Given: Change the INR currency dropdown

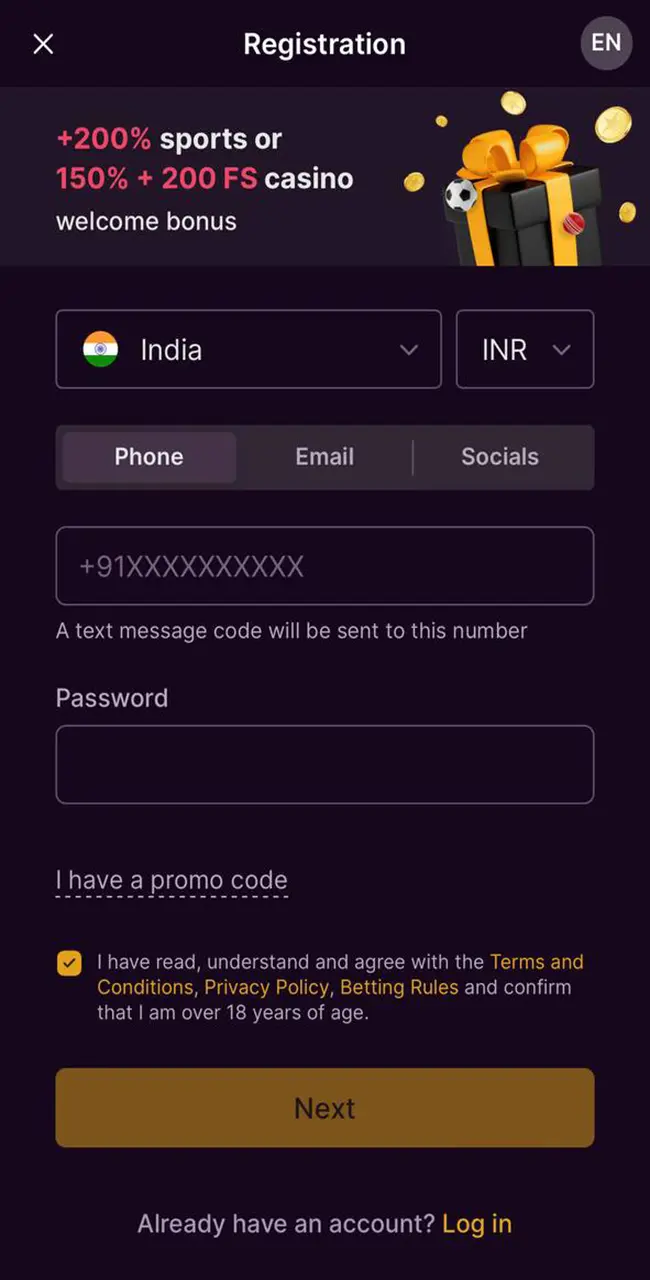Looking at the screenshot, I should [x=525, y=349].
